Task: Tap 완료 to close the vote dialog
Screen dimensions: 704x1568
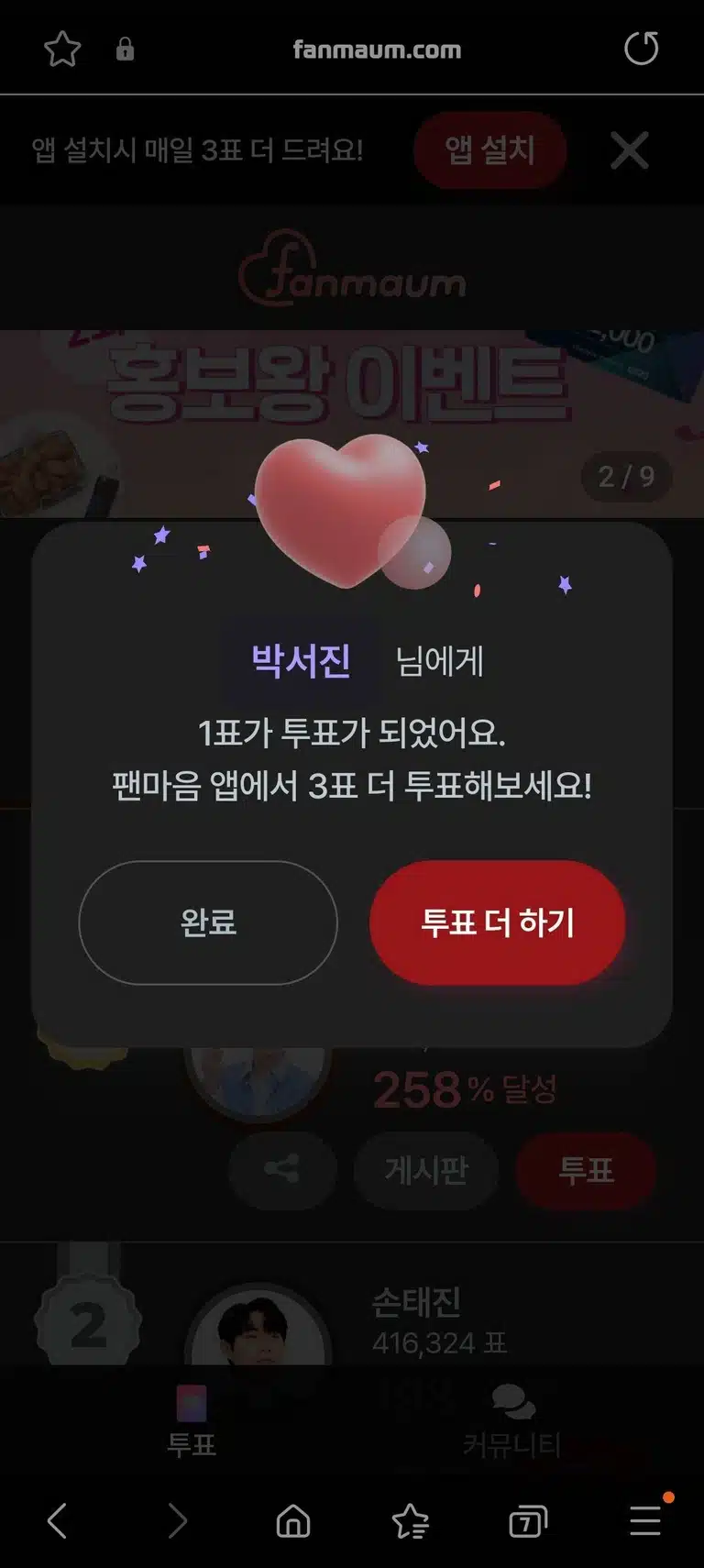Action: [x=208, y=922]
